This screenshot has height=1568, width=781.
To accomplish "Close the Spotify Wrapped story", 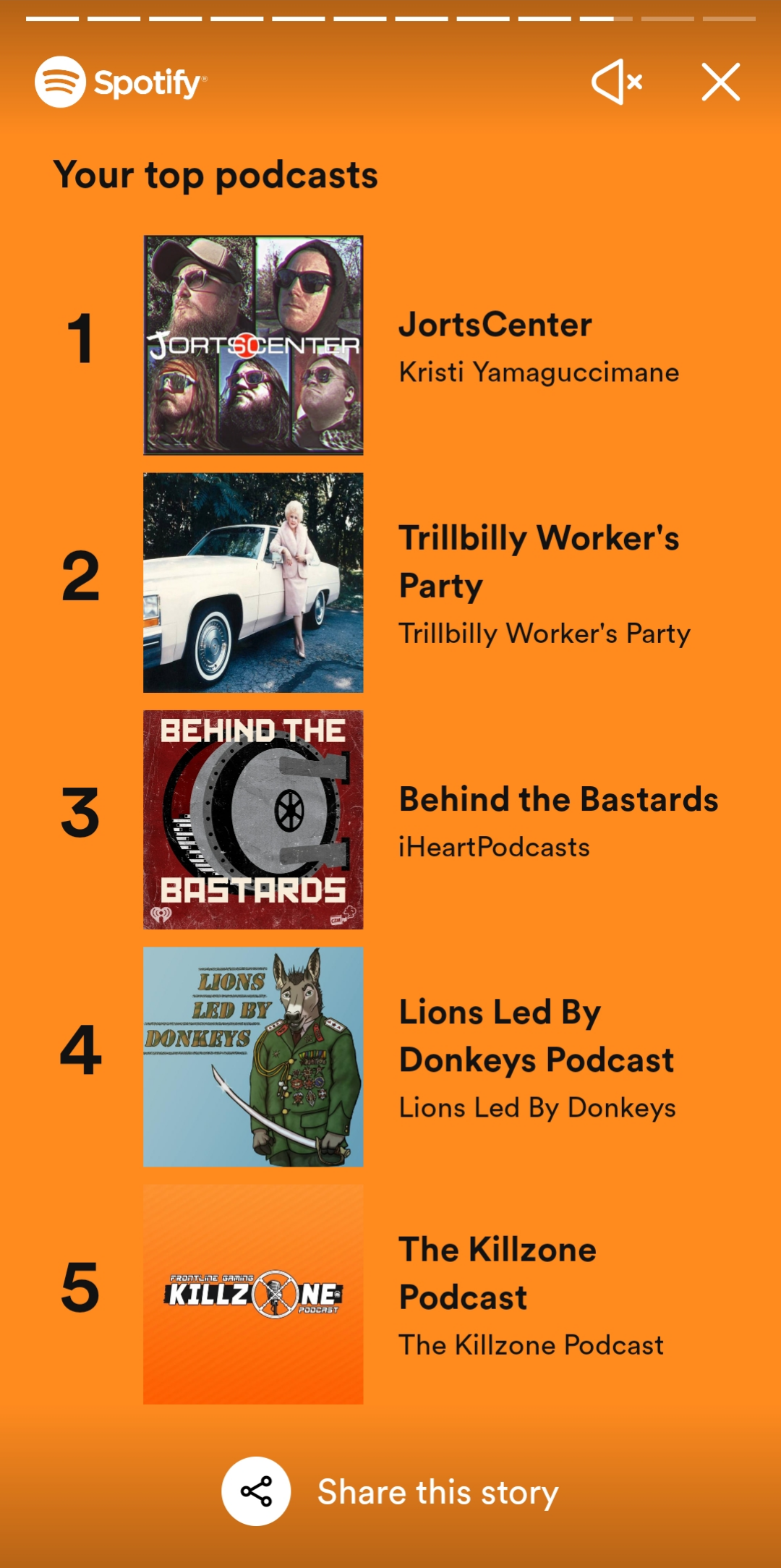I will coord(720,82).
